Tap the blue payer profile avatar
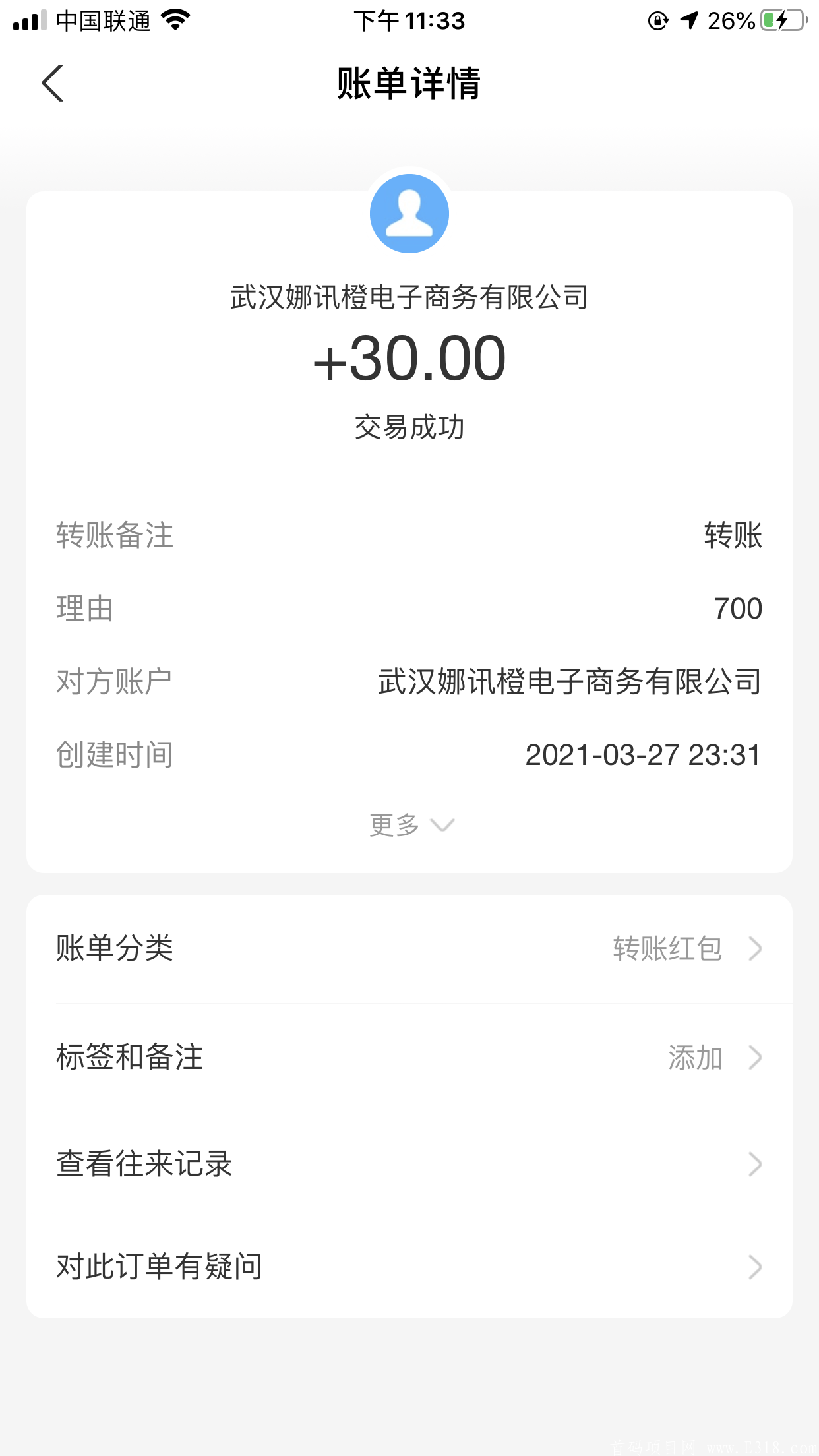Image resolution: width=819 pixels, height=1456 pixels. point(409,214)
